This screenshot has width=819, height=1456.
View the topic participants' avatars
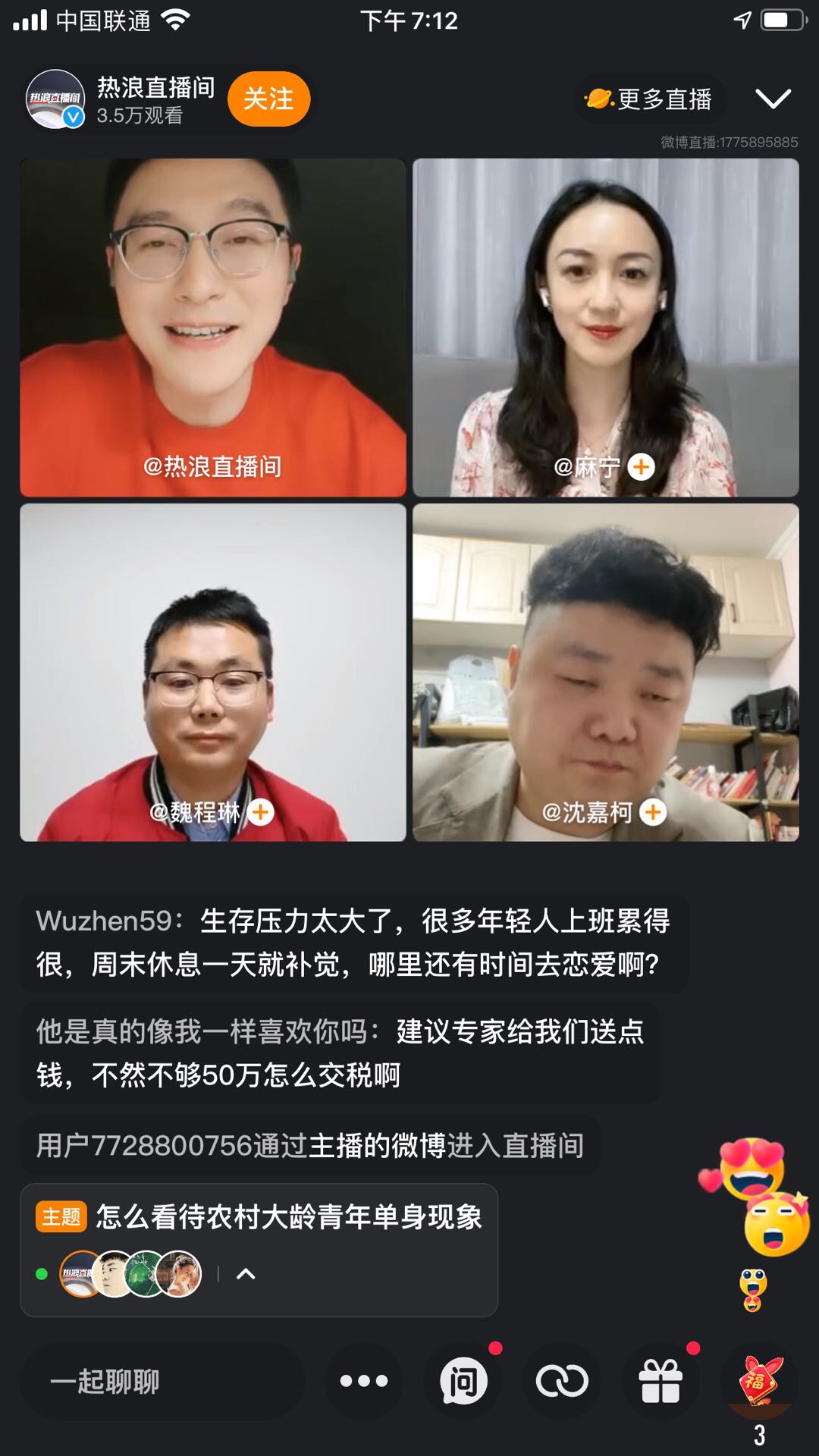click(130, 1274)
